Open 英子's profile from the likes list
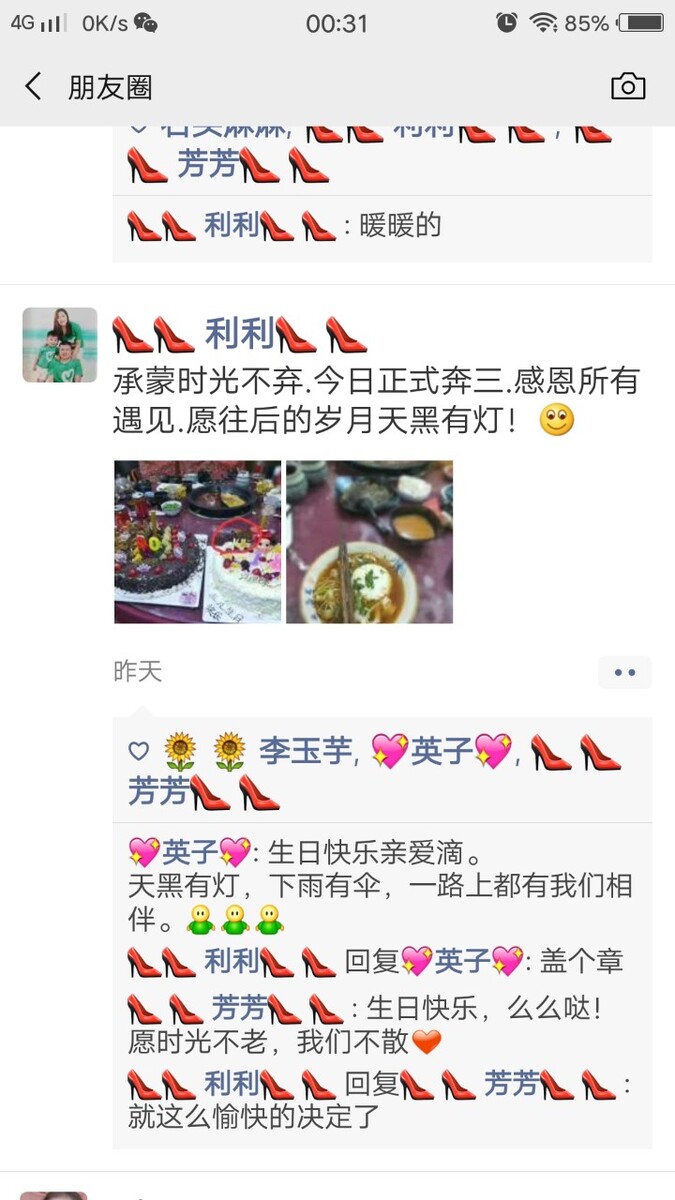This screenshot has height=1200, width=675. 441,750
